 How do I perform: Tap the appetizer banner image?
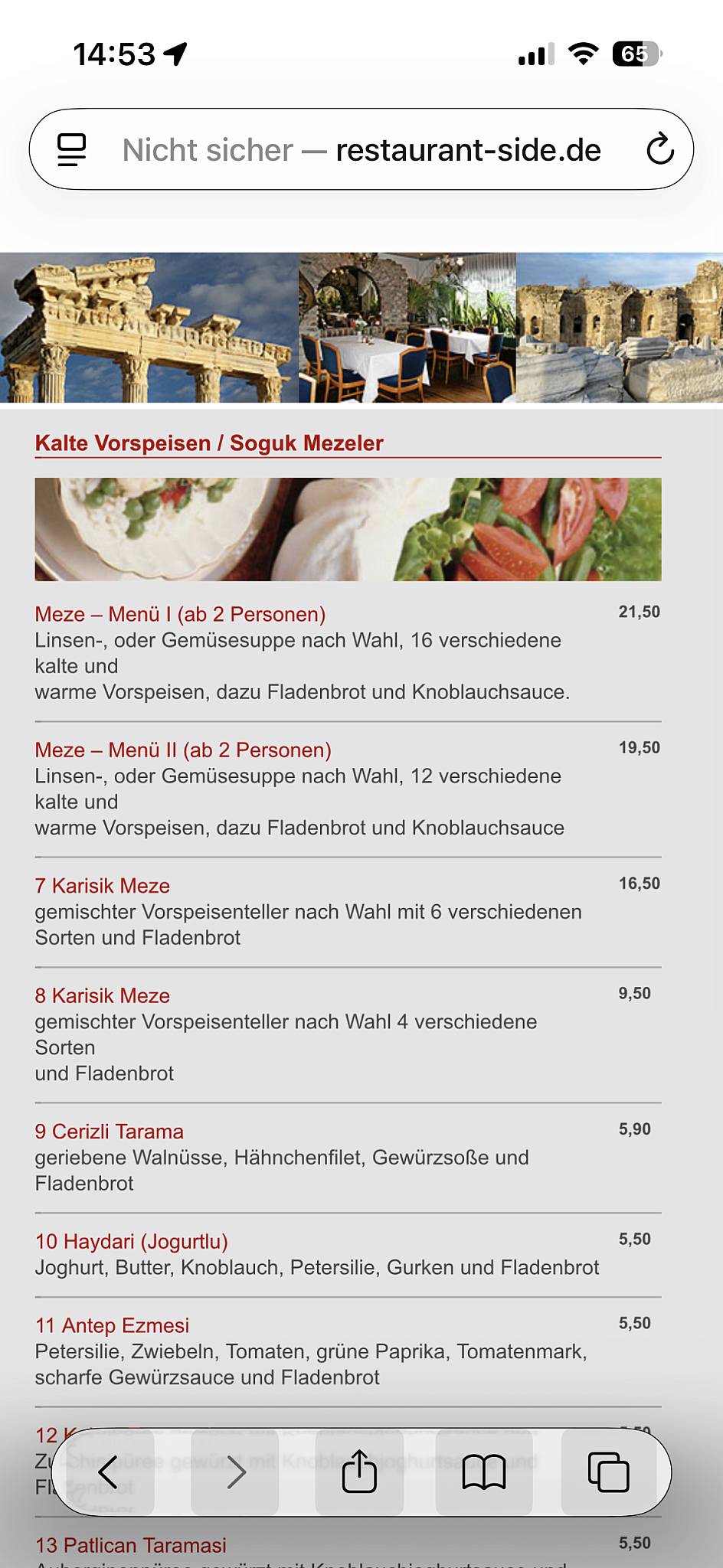point(348,528)
